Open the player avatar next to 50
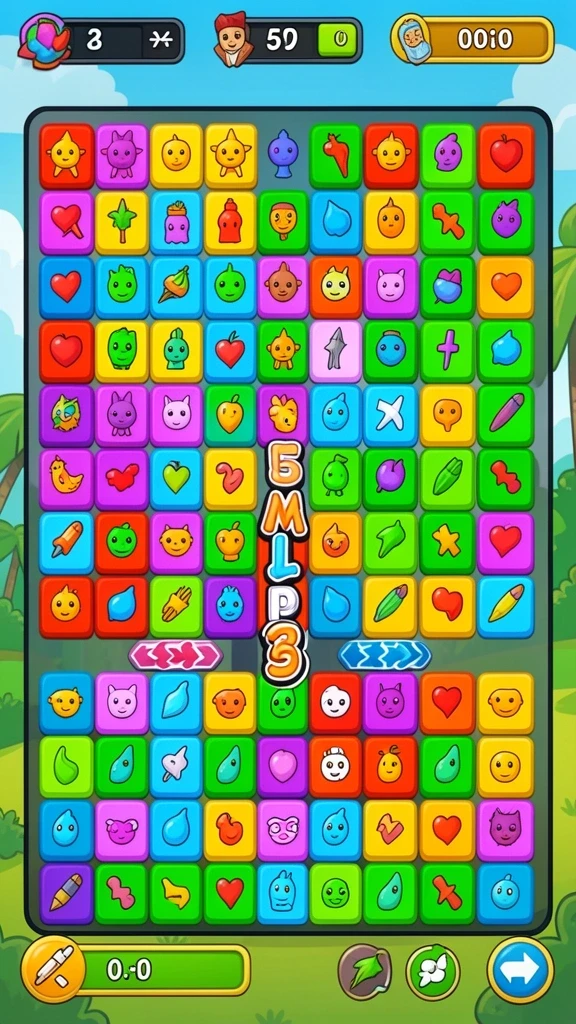Screen dimensions: 576x1024 tap(233, 39)
